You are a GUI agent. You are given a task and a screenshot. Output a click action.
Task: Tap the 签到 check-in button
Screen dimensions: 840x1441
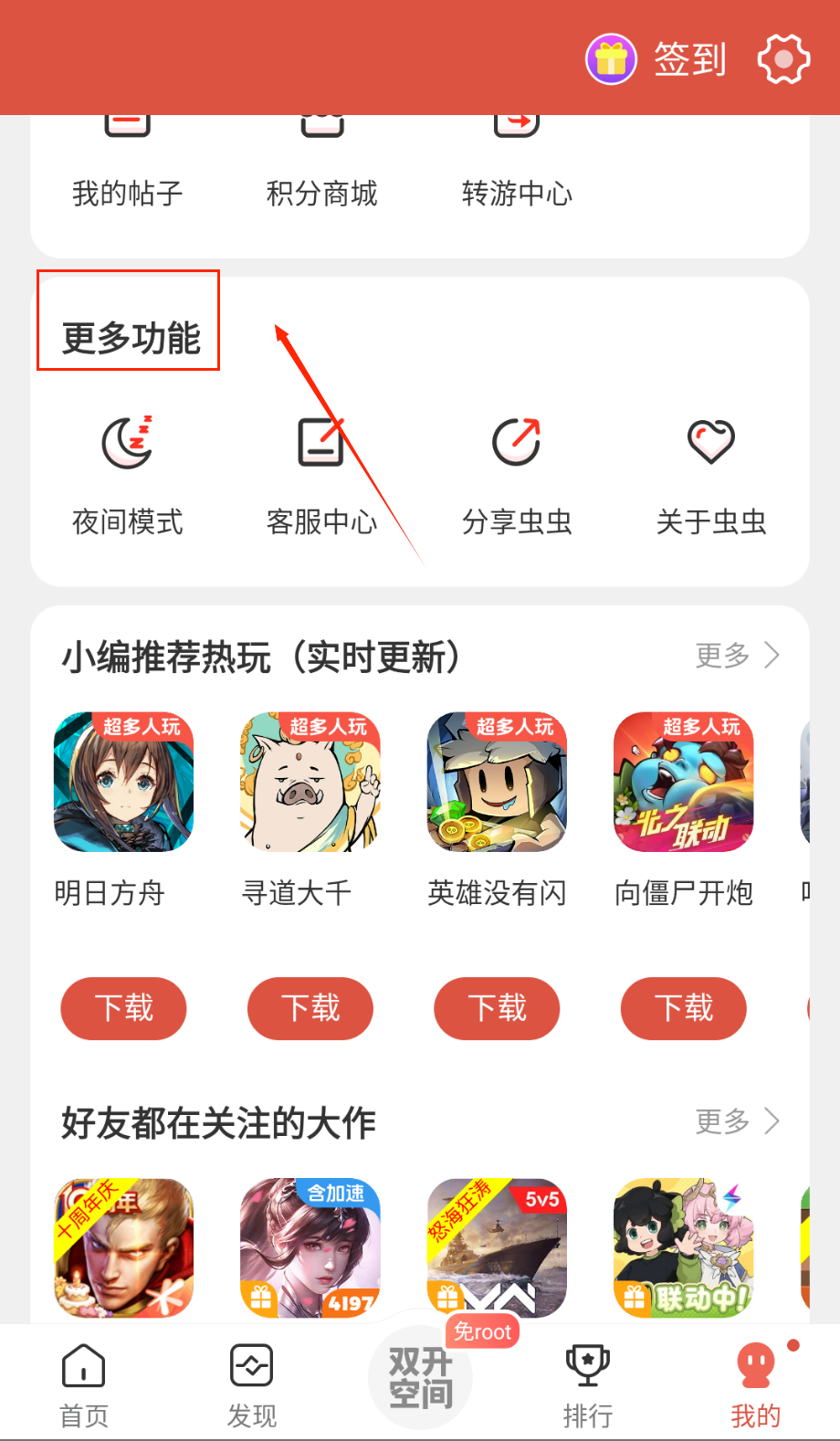click(657, 59)
